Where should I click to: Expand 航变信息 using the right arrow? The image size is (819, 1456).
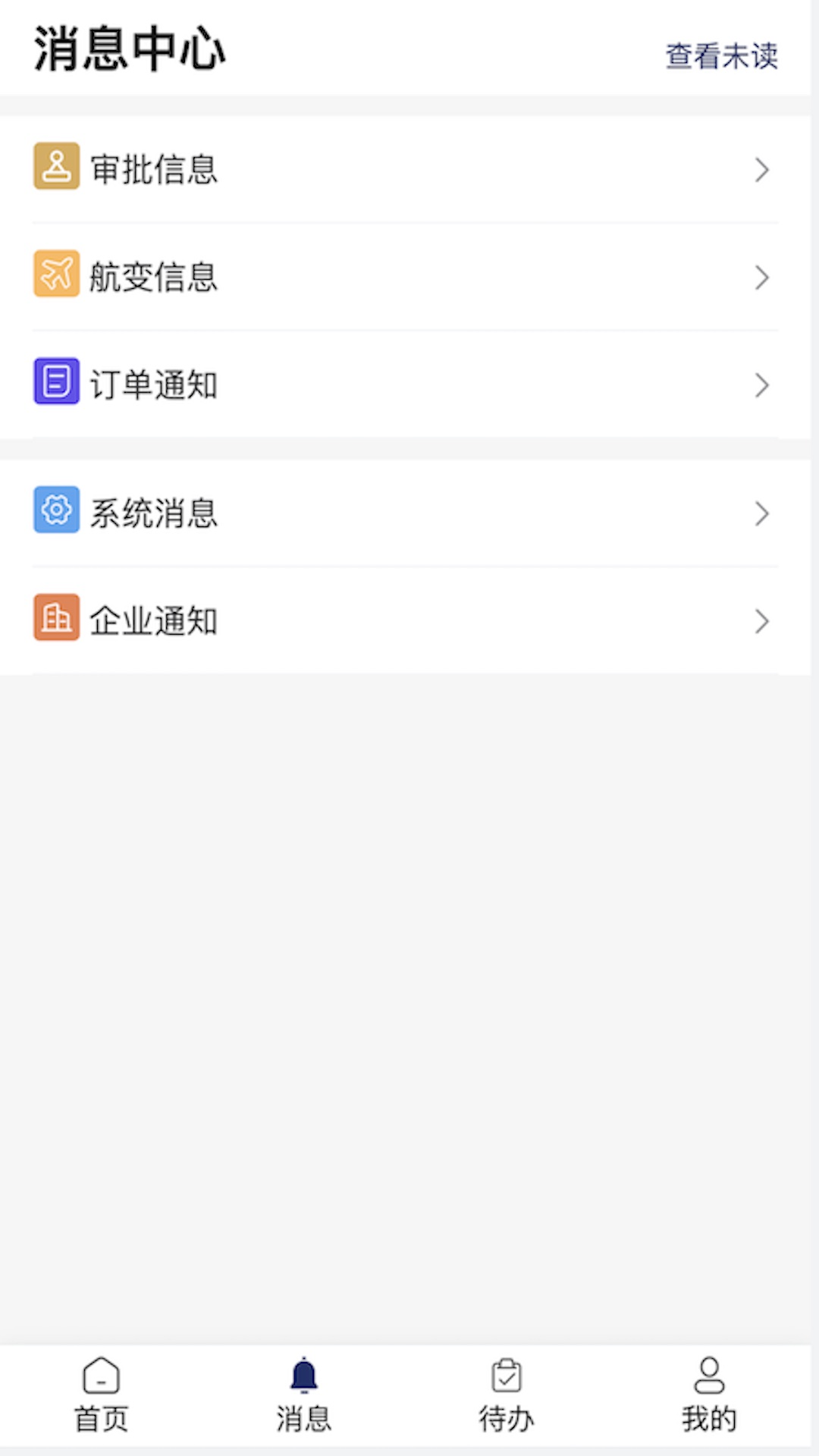(x=763, y=278)
